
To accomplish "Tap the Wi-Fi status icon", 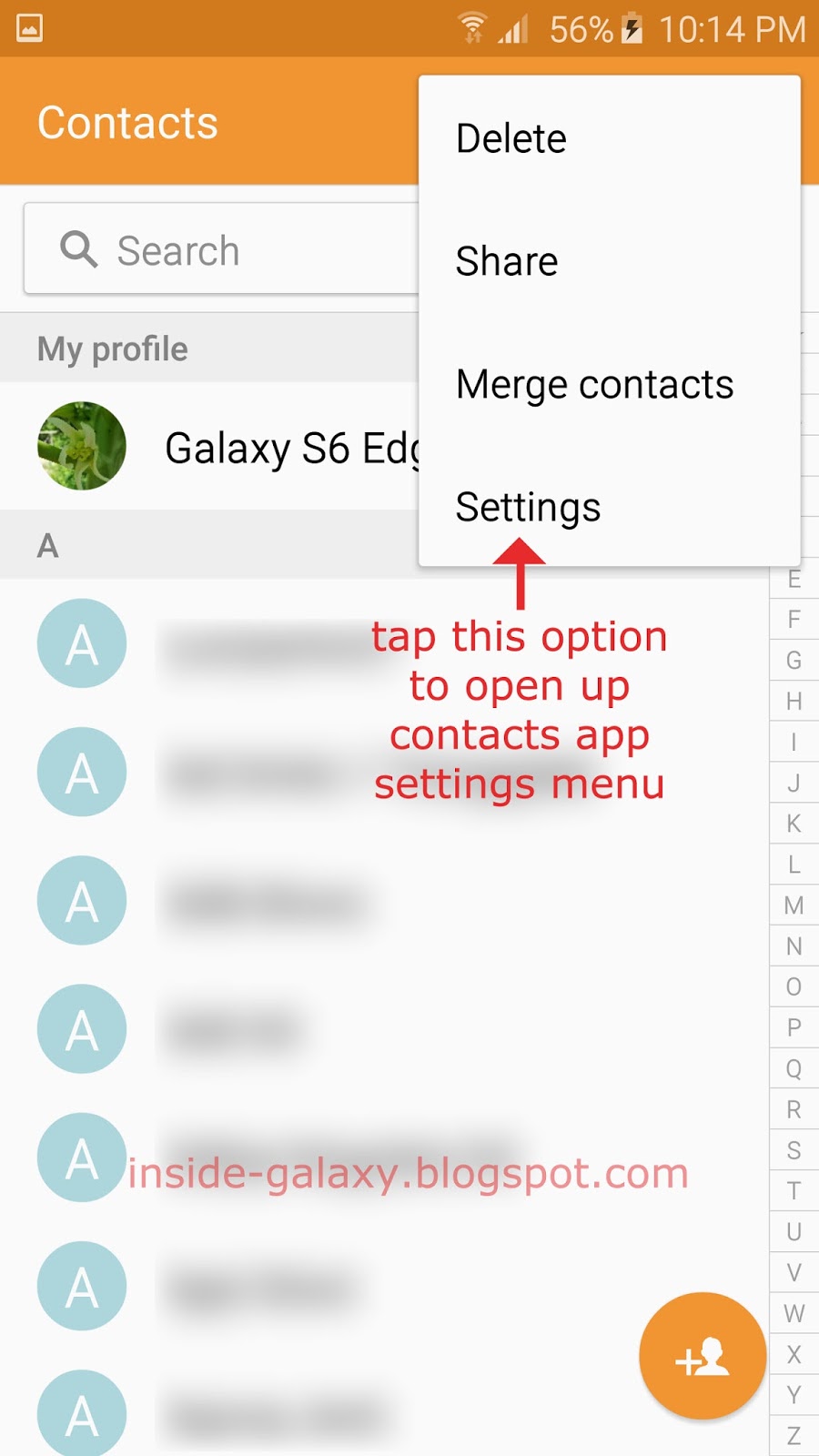I will click(473, 27).
